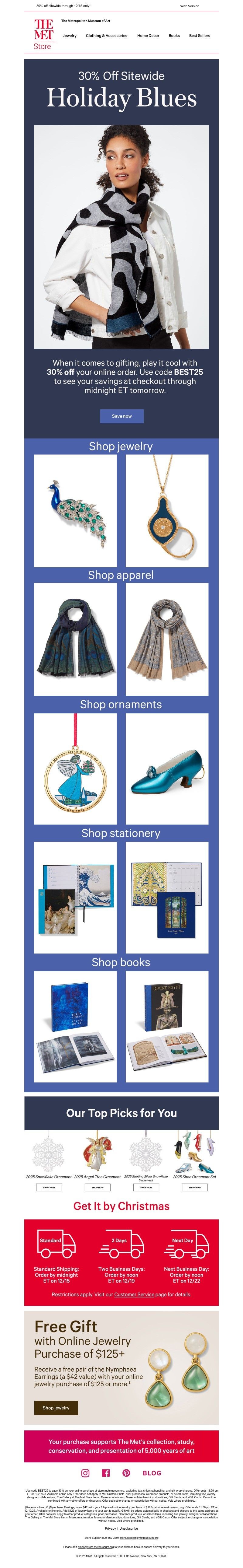Visit the BLOG link
The width and height of the screenshot is (243, 1568).
(152, 1472)
